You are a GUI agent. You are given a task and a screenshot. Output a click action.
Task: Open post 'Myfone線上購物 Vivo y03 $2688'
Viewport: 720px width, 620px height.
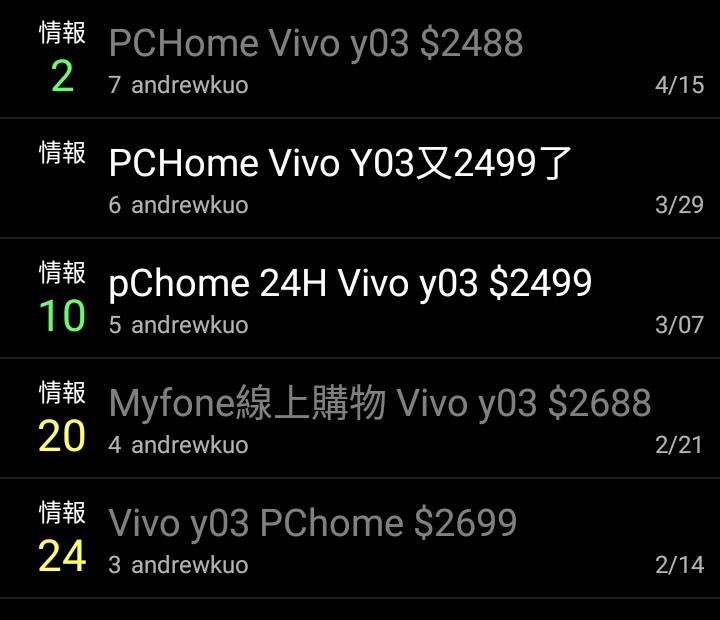380,404
